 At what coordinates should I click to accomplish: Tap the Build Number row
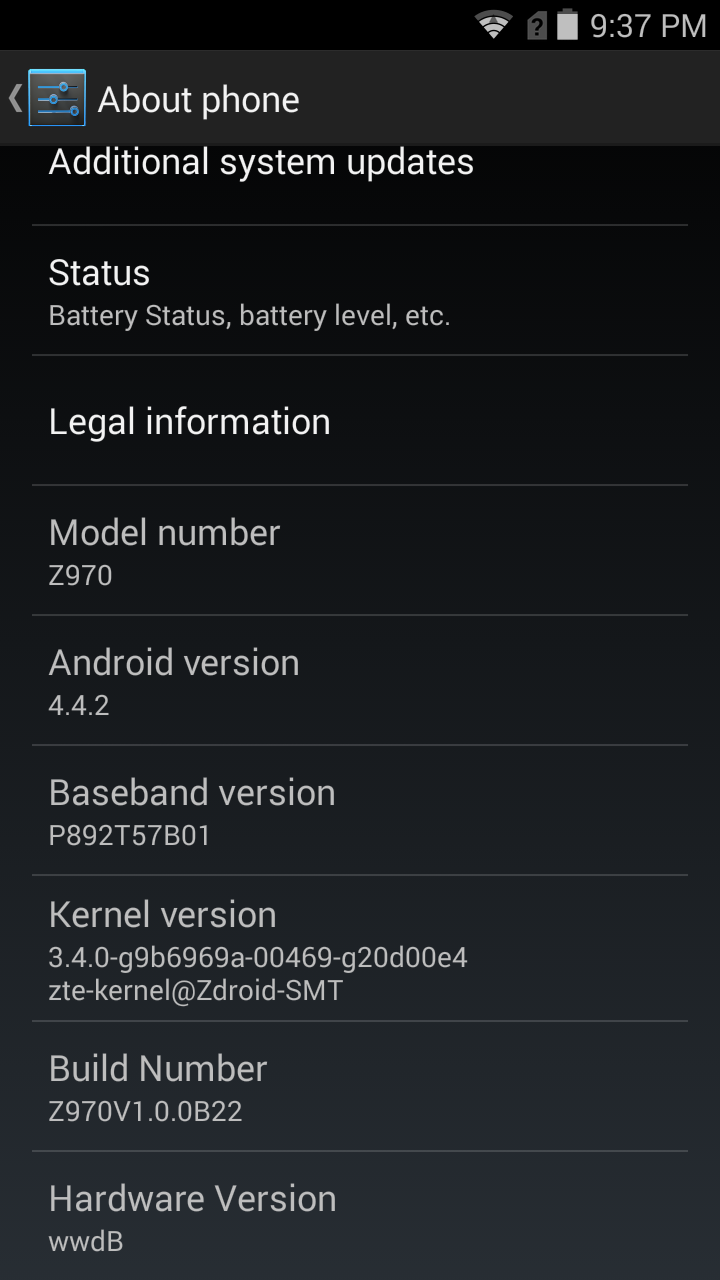[360, 1087]
